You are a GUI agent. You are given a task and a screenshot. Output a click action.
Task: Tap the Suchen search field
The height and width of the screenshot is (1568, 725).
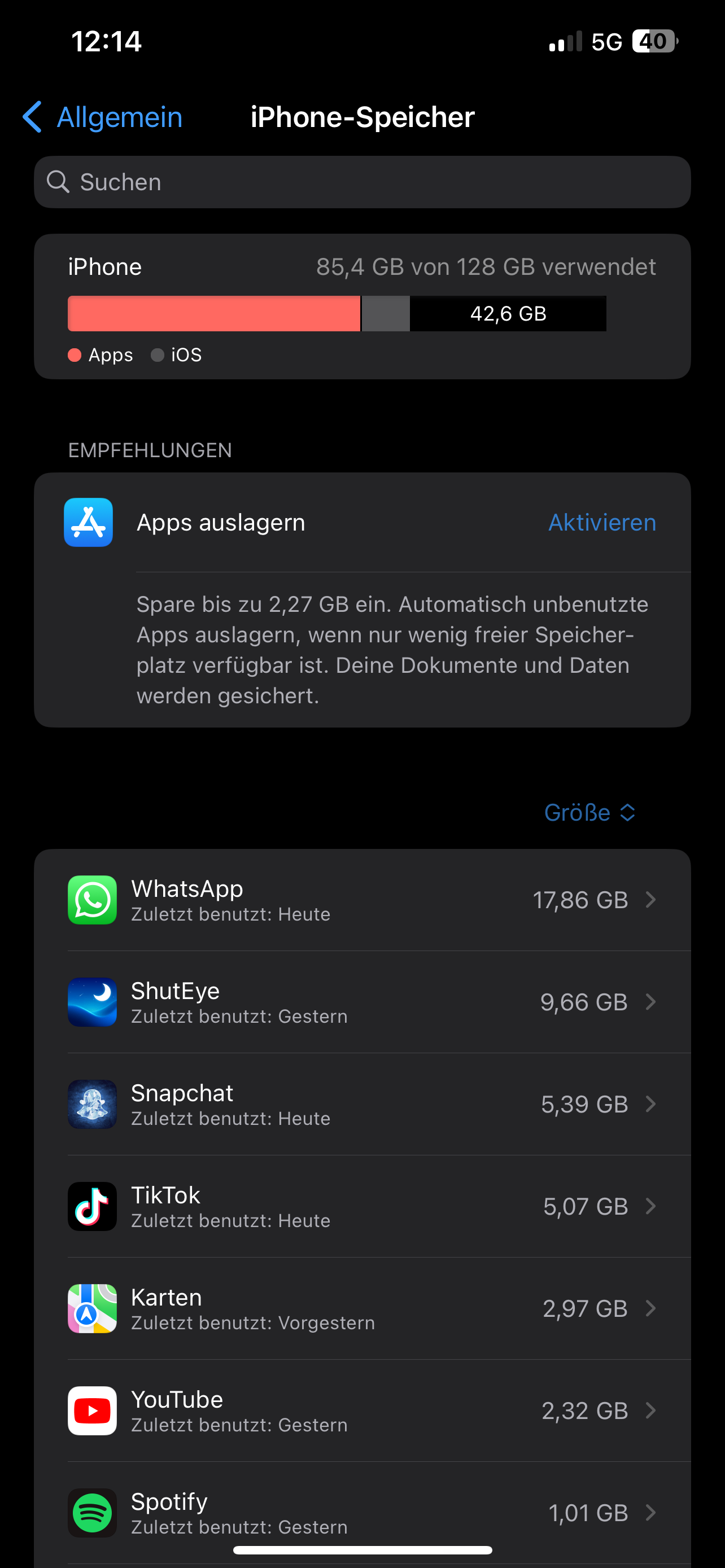point(362,182)
